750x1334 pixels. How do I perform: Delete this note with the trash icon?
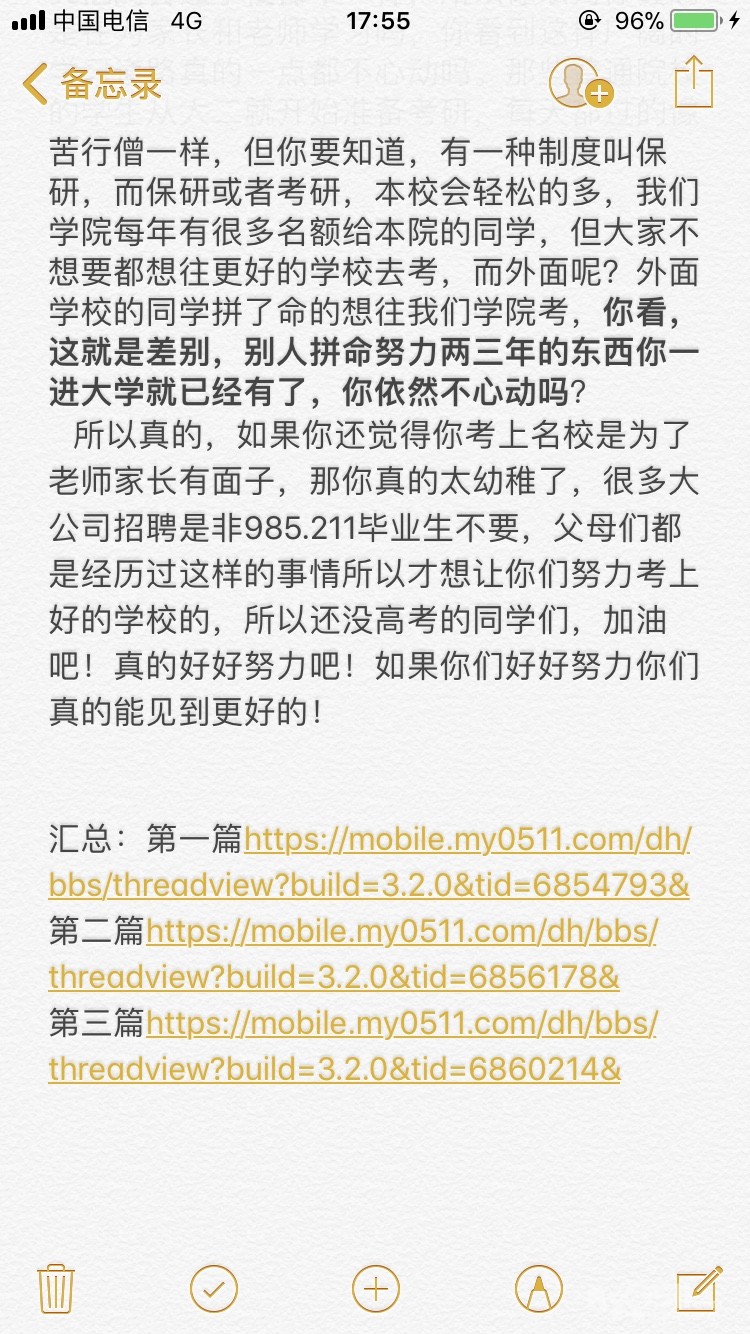point(55,1287)
